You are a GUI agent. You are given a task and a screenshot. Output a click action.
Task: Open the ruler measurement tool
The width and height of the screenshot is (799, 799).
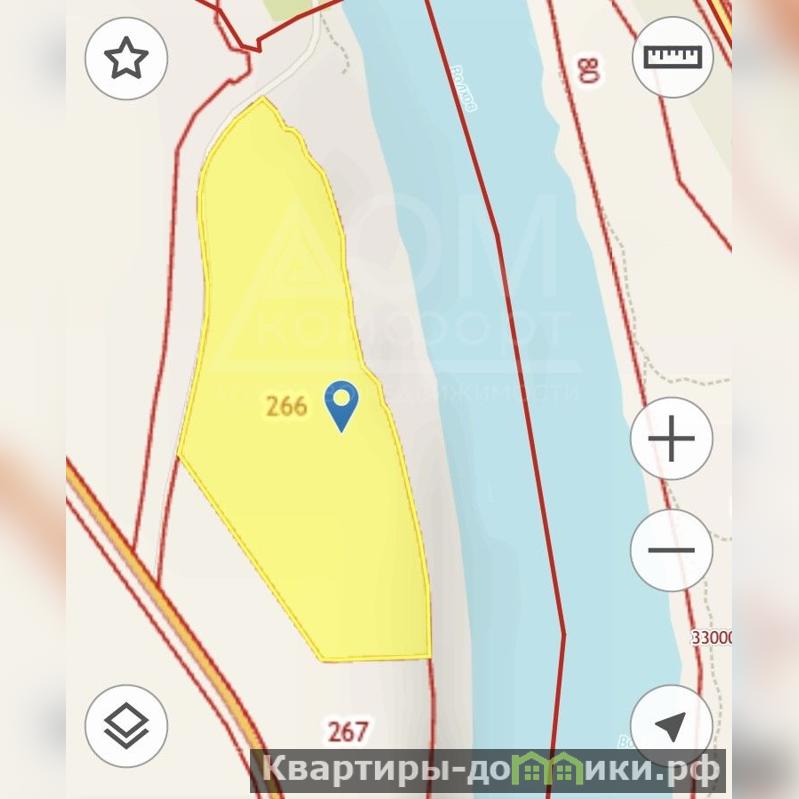(x=673, y=56)
